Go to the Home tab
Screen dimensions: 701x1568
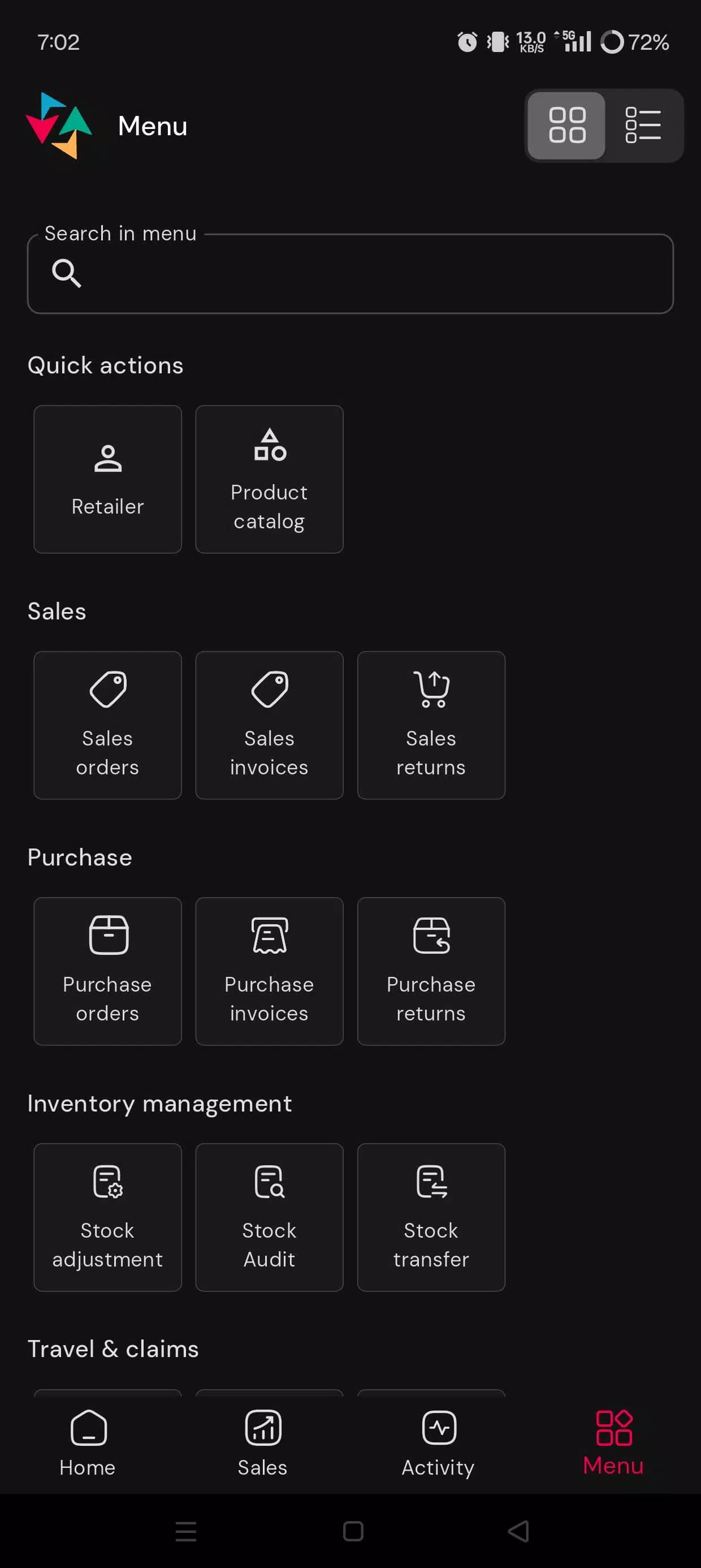point(88,1443)
